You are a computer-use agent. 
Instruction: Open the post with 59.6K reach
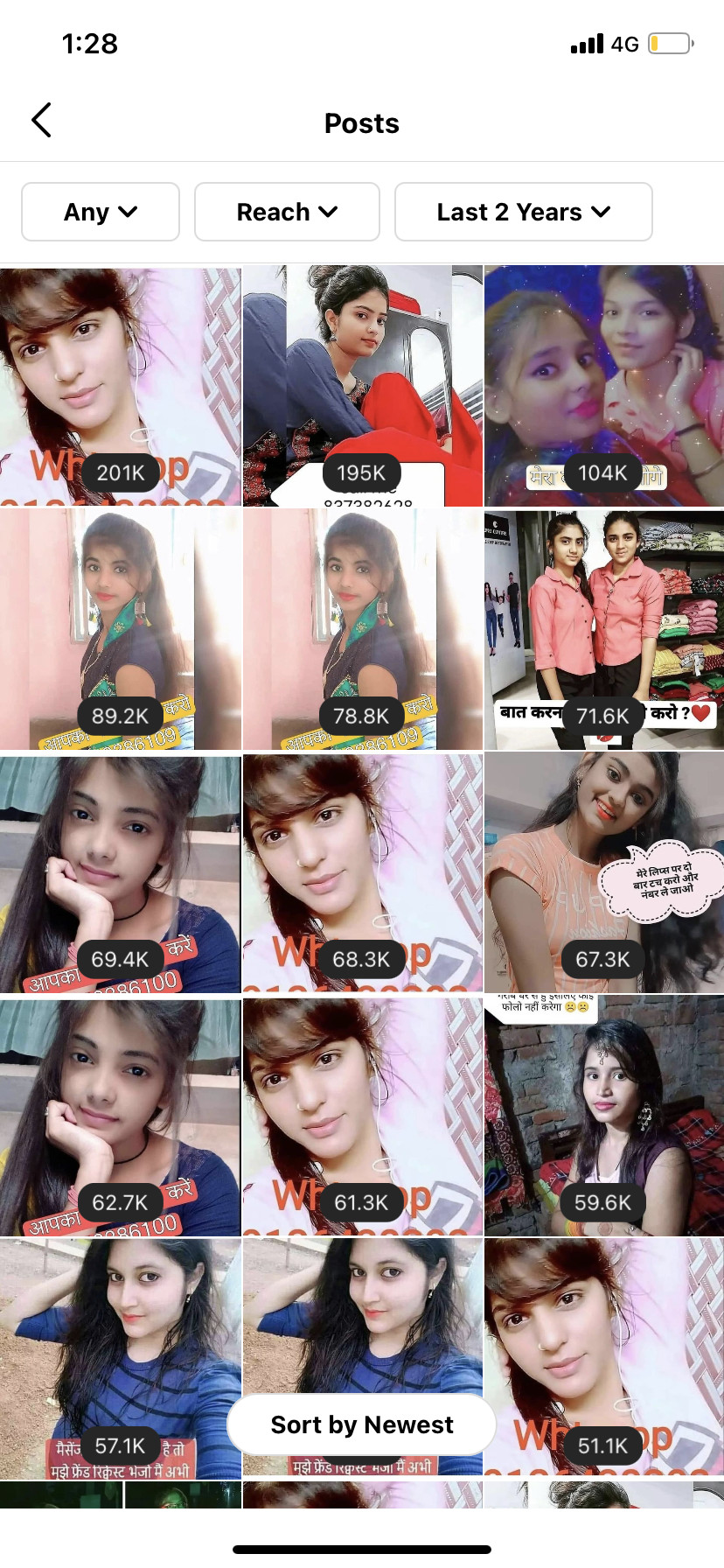tap(604, 1116)
